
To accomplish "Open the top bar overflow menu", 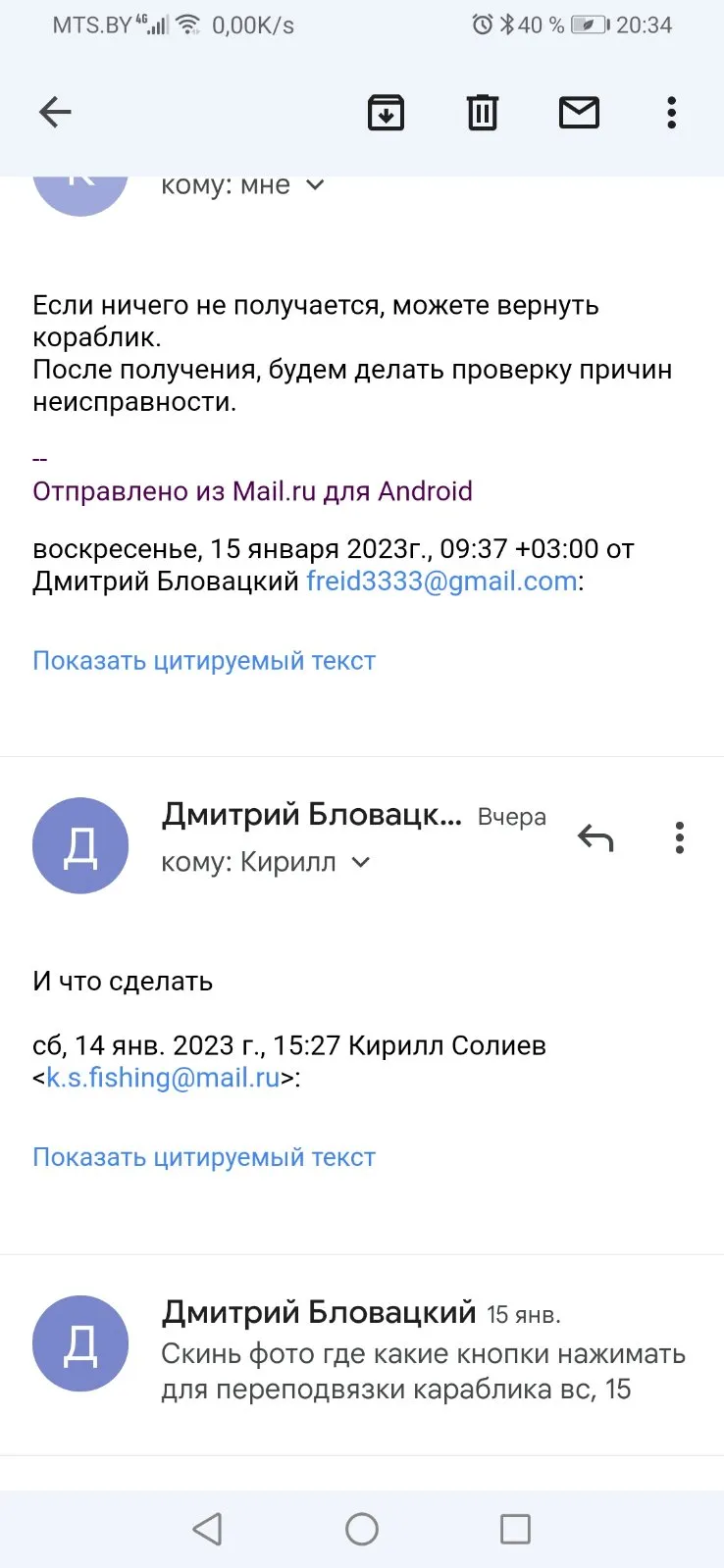I will 672,113.
